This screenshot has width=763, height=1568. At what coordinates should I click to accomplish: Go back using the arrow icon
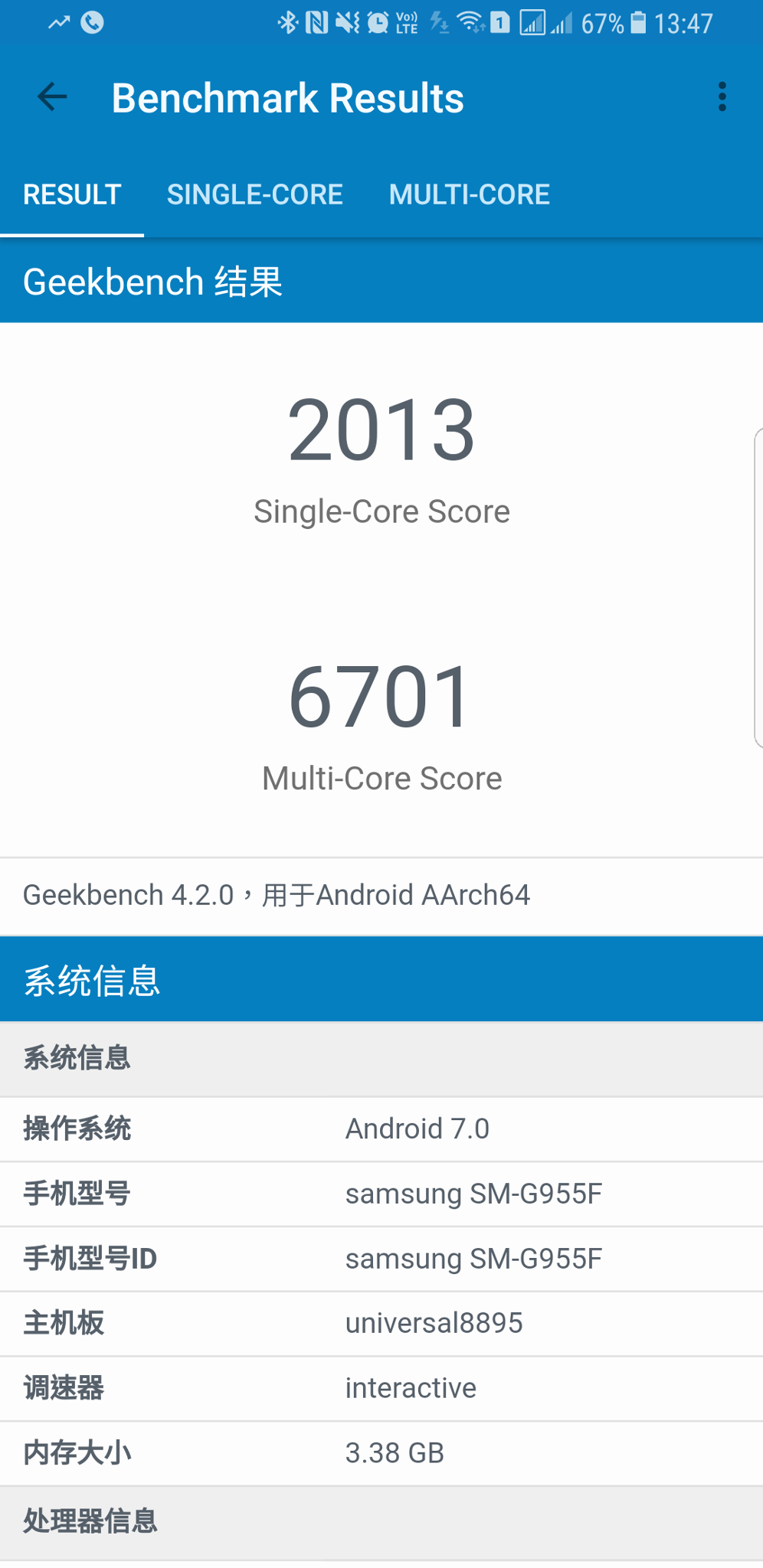[x=52, y=97]
